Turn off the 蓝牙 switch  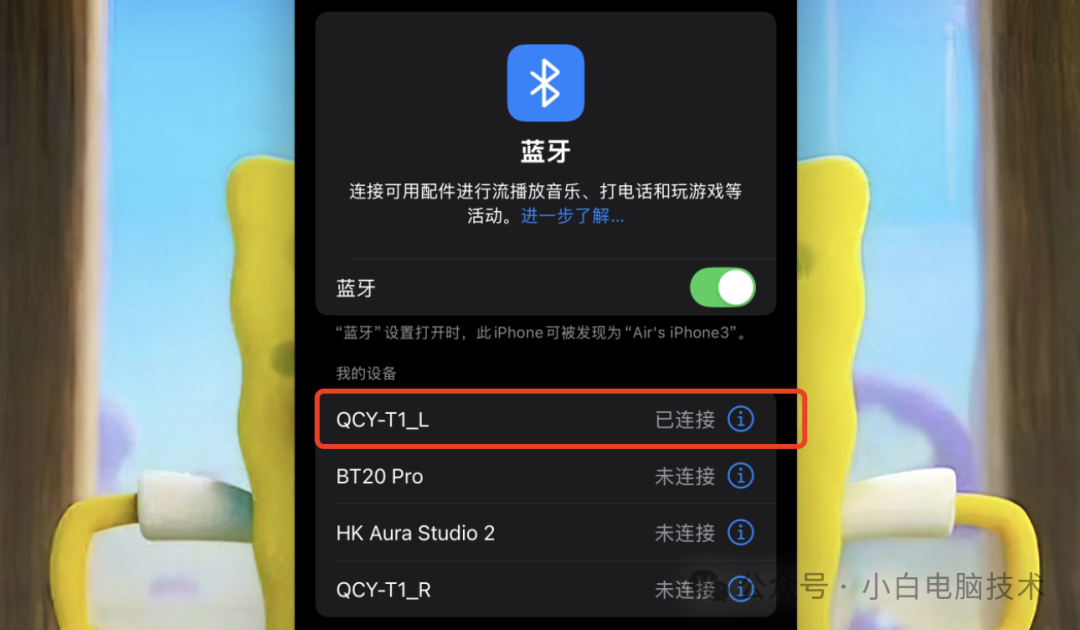point(722,288)
